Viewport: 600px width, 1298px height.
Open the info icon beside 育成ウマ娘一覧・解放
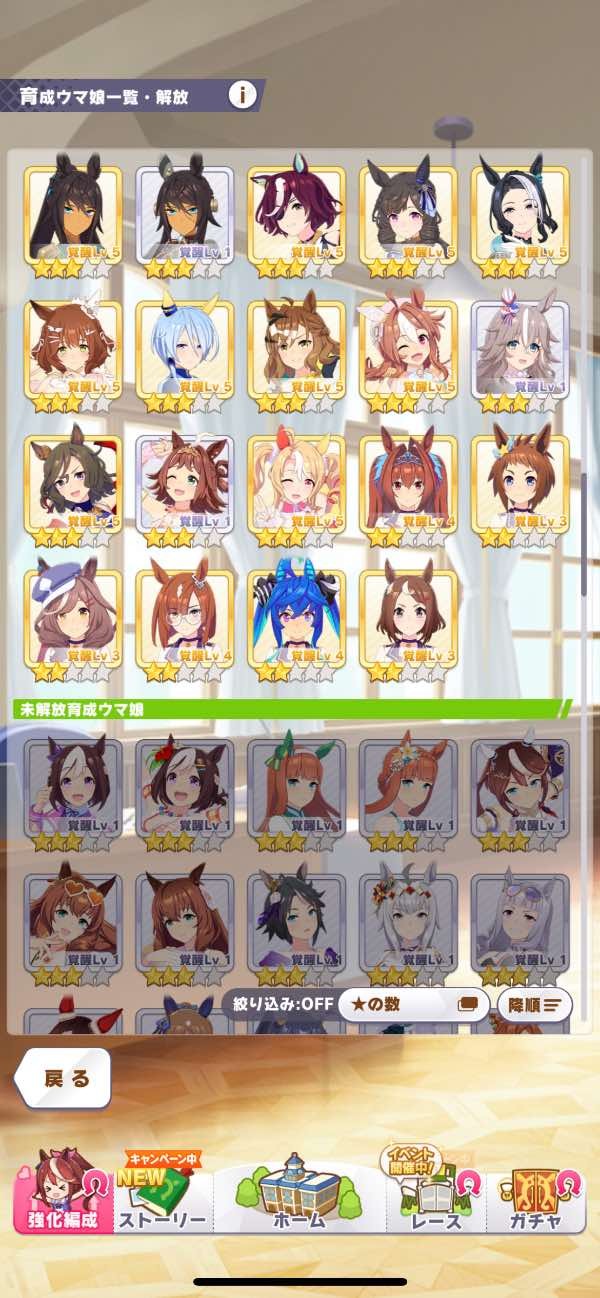242,95
